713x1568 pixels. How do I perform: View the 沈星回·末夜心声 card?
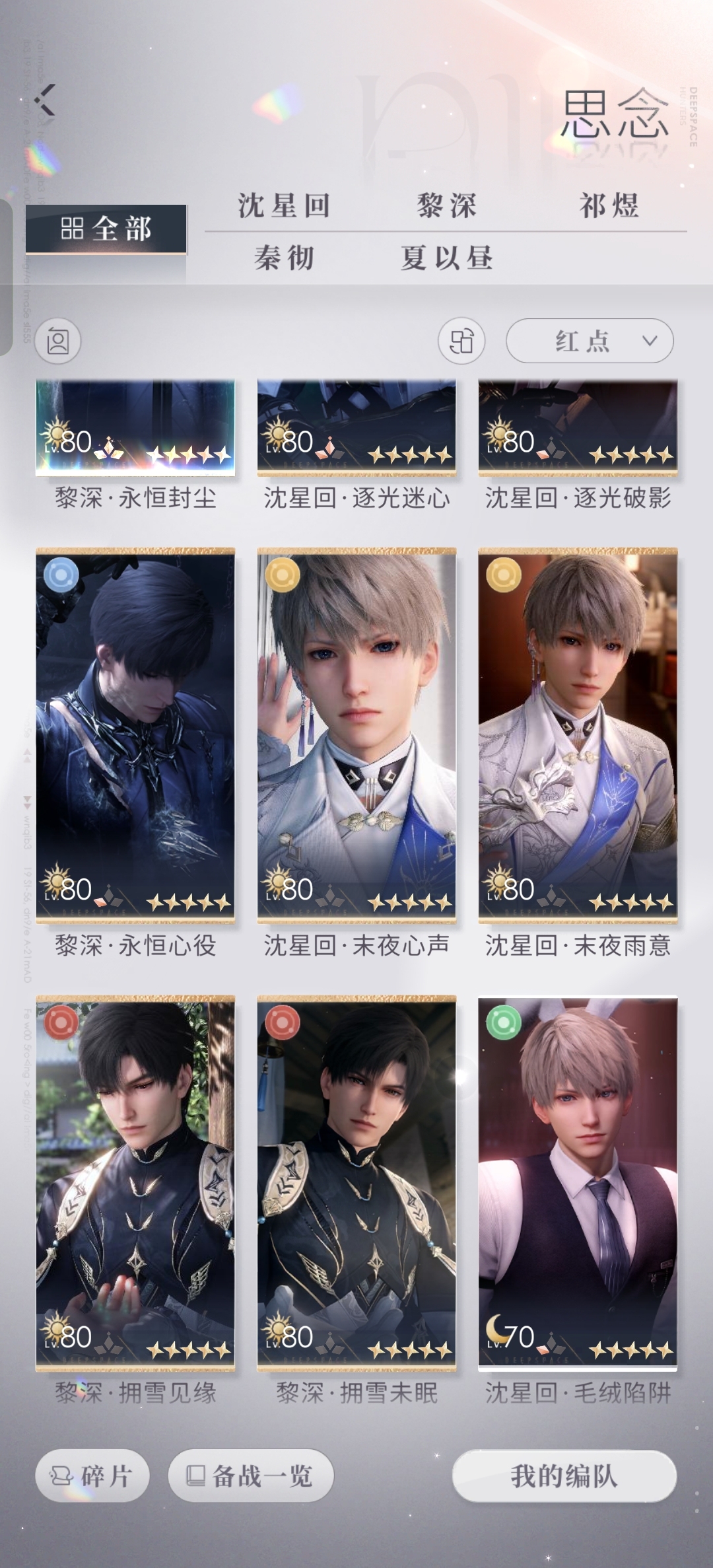(x=356, y=733)
